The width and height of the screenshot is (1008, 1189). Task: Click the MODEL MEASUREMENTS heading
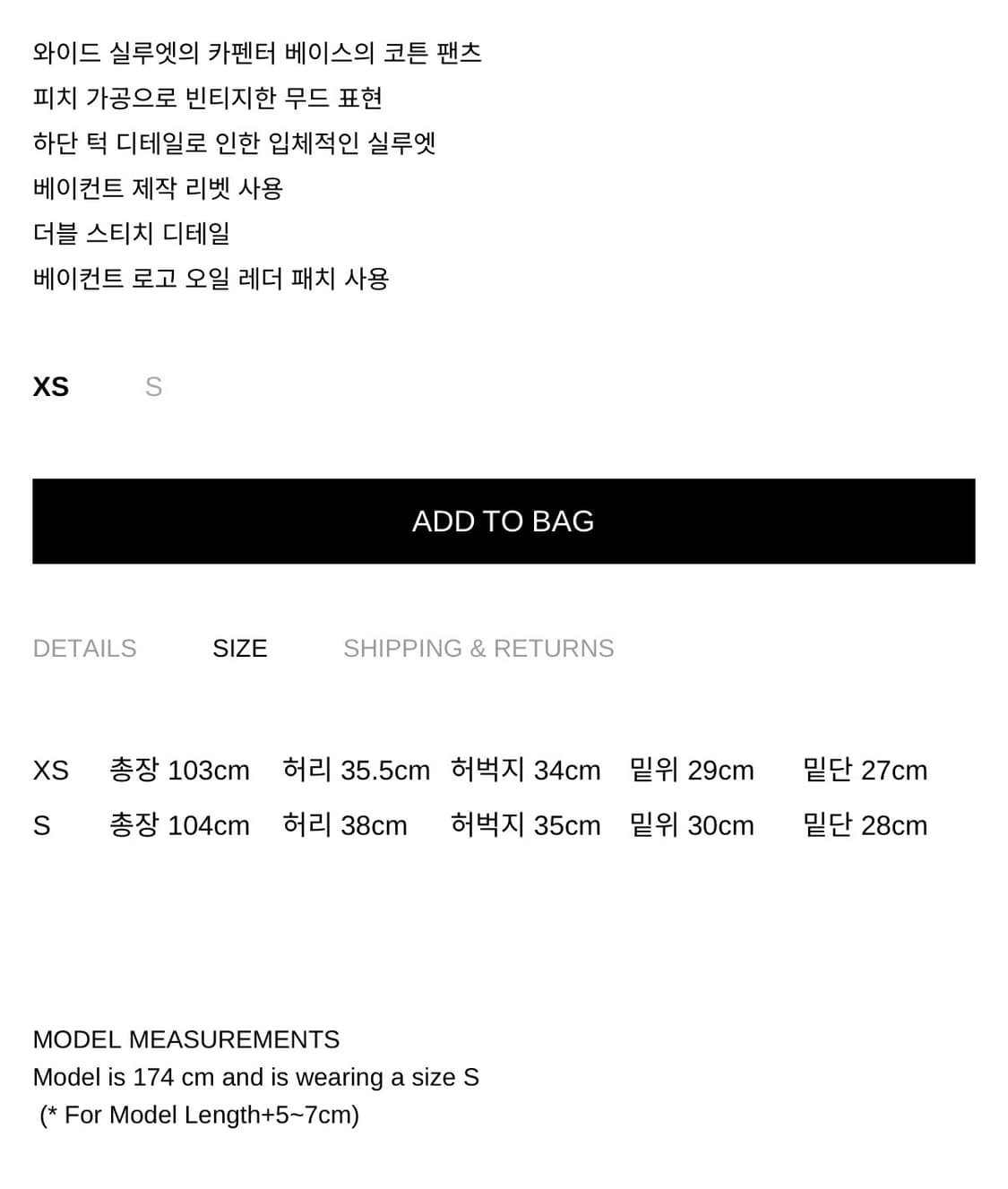coord(186,1039)
